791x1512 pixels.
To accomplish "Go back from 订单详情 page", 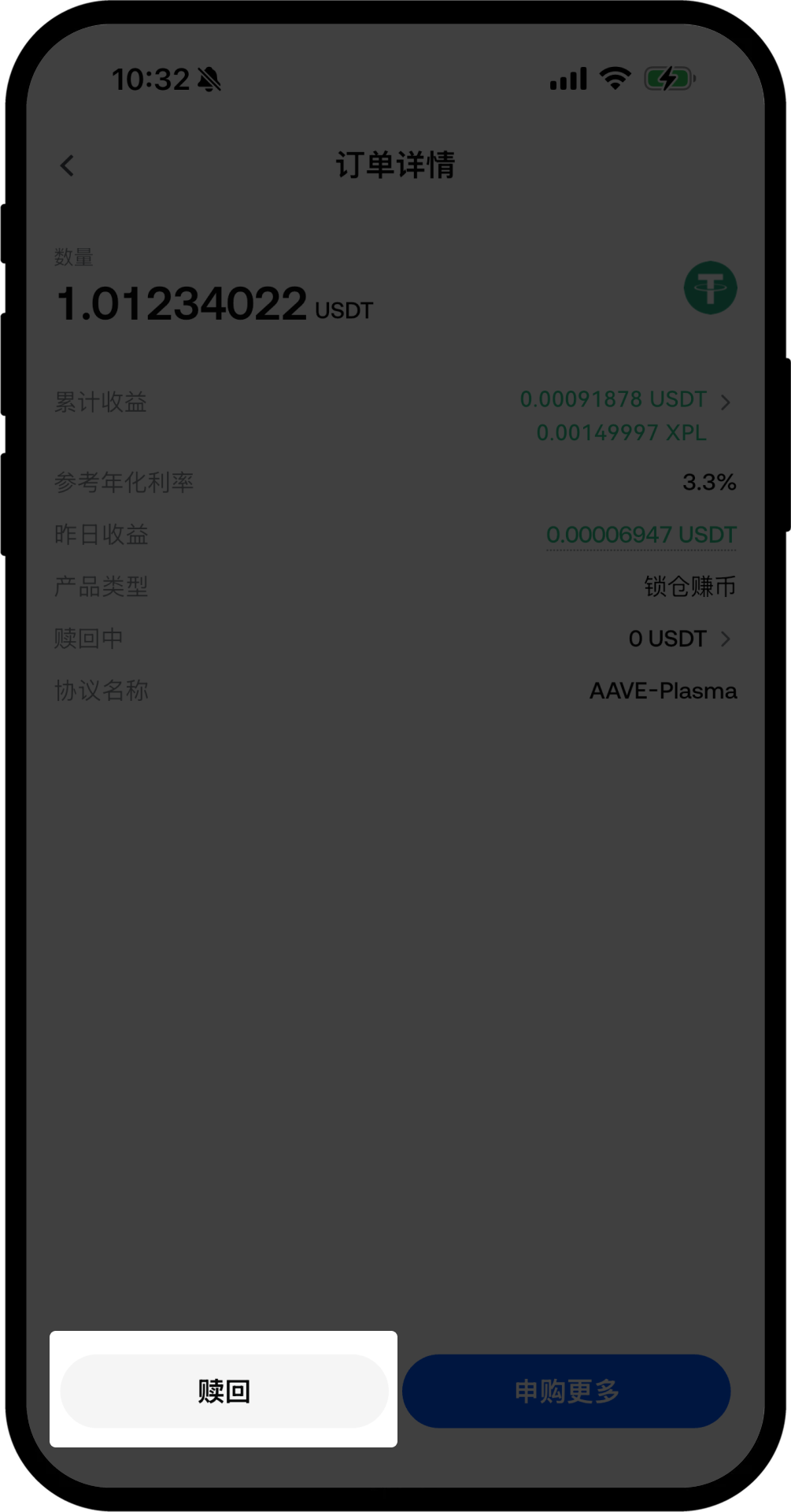I will point(68,165).
